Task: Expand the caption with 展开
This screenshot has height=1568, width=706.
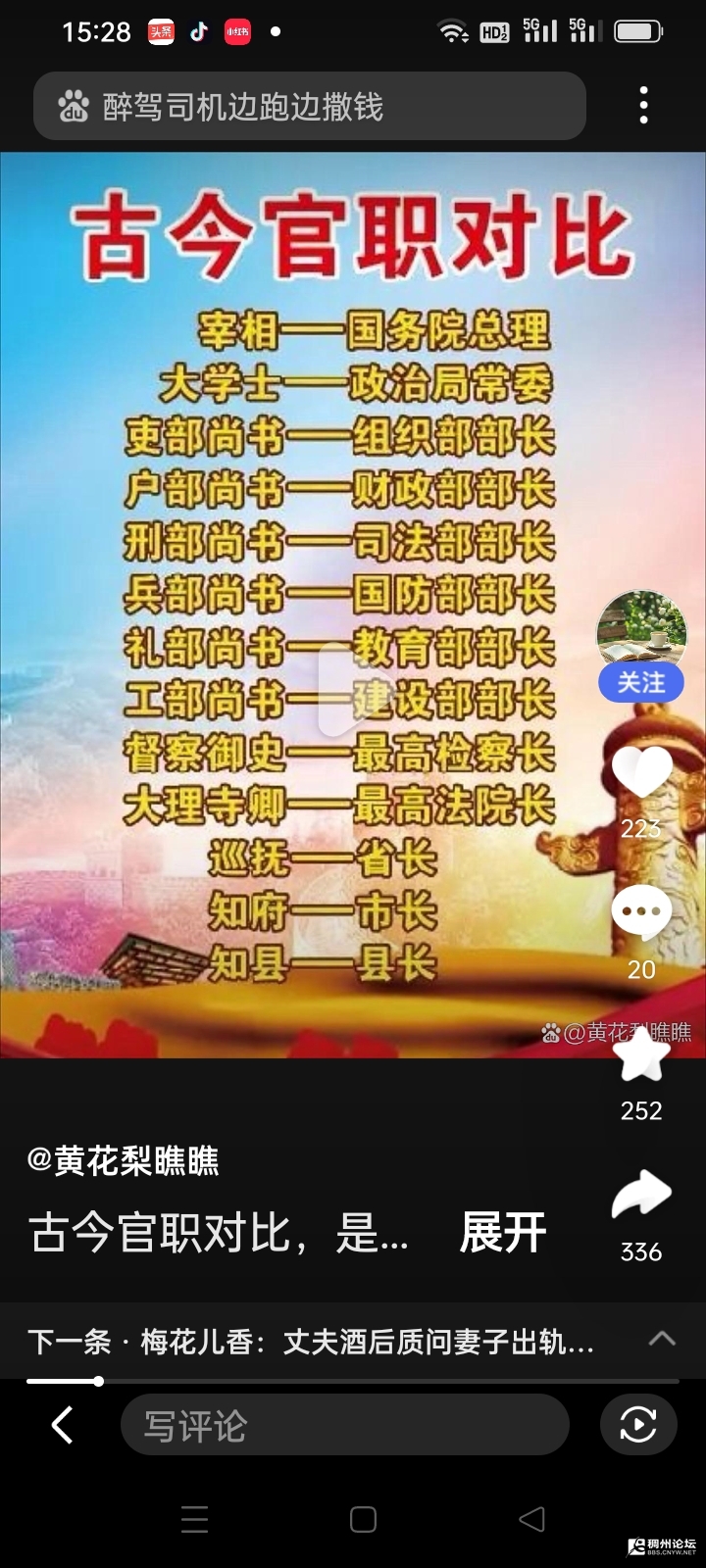Action: coord(502,1232)
